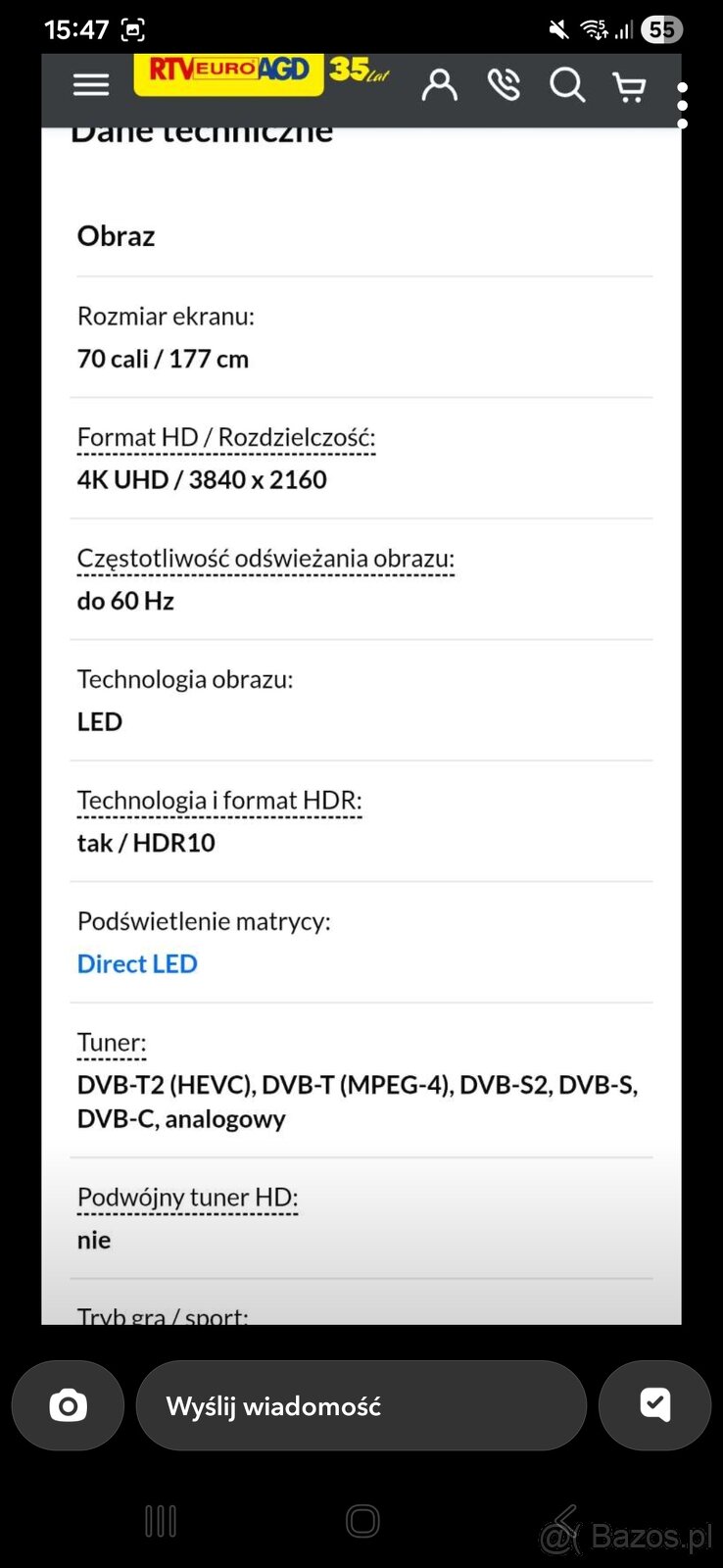Click the Tuner definition link
Viewport: 723px width, 1568px height.
point(111,1042)
